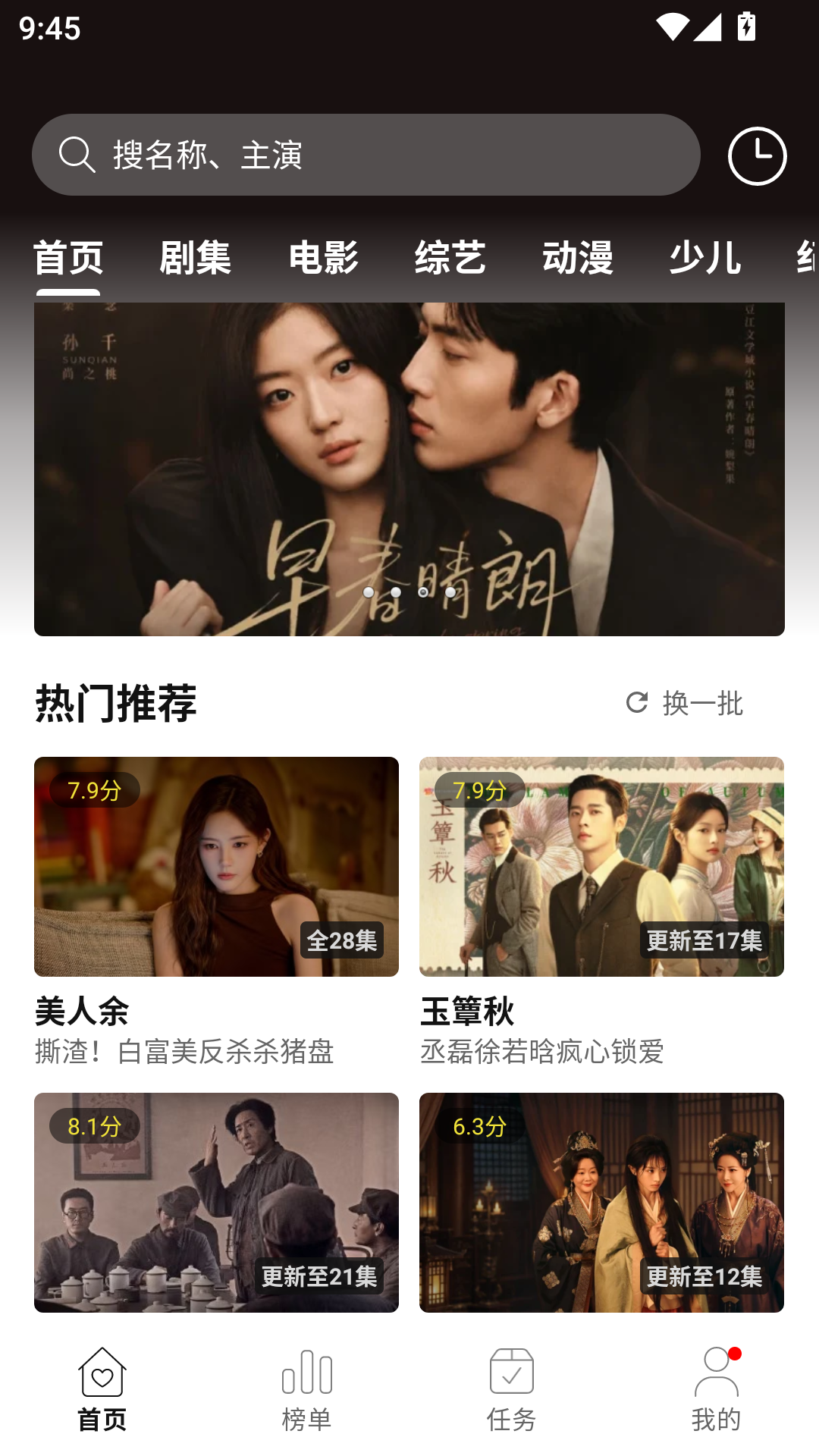Select the 综艺 tab
Image resolution: width=819 pixels, height=1456 pixels.
point(450,257)
